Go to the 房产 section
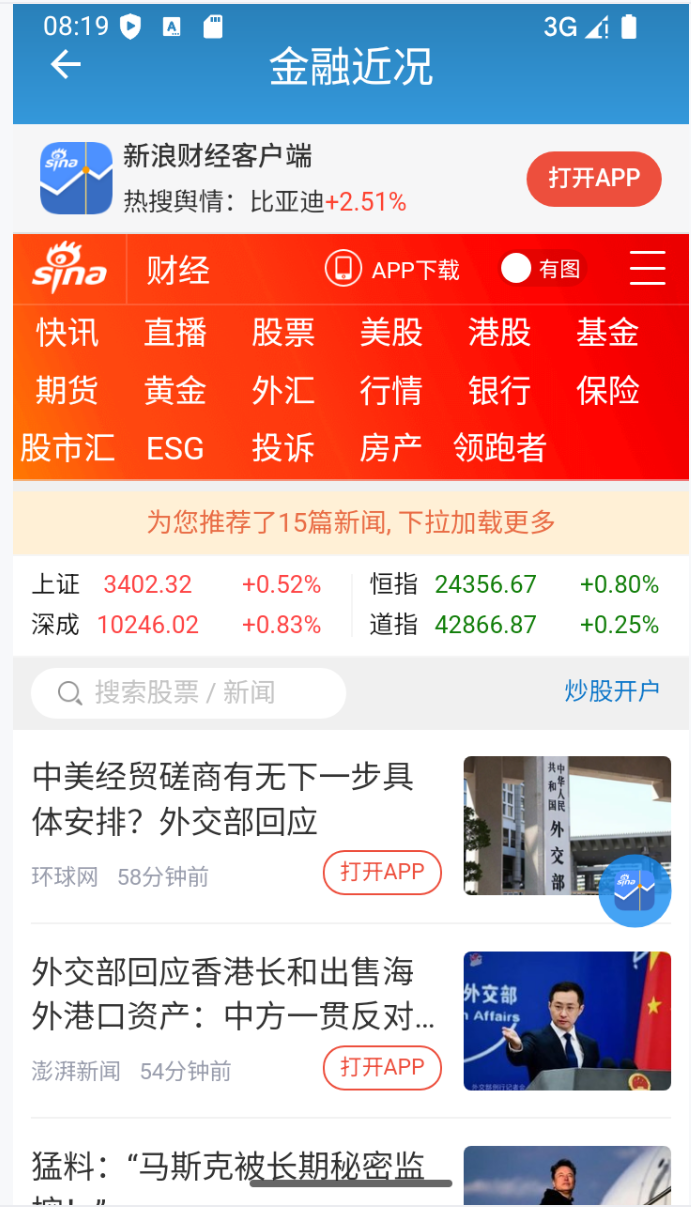Screen dimensions: 691x1207 tap(391, 448)
